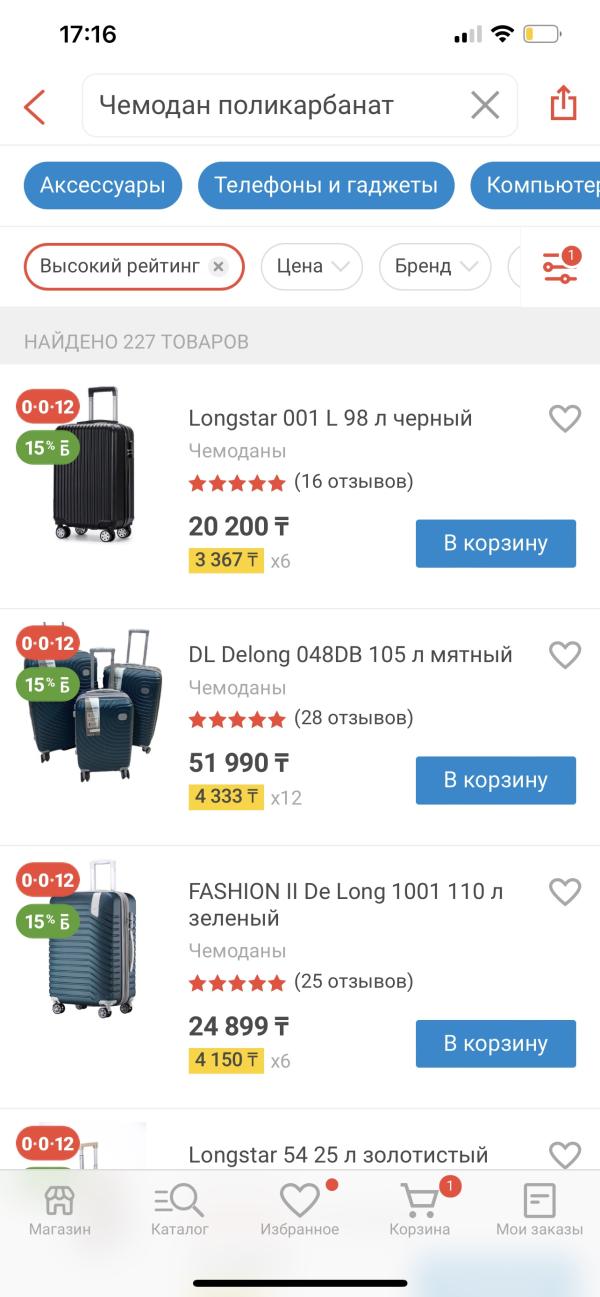The height and width of the screenshot is (1297, 600).
Task: Switch to the Магазин tab
Action: [59, 1210]
